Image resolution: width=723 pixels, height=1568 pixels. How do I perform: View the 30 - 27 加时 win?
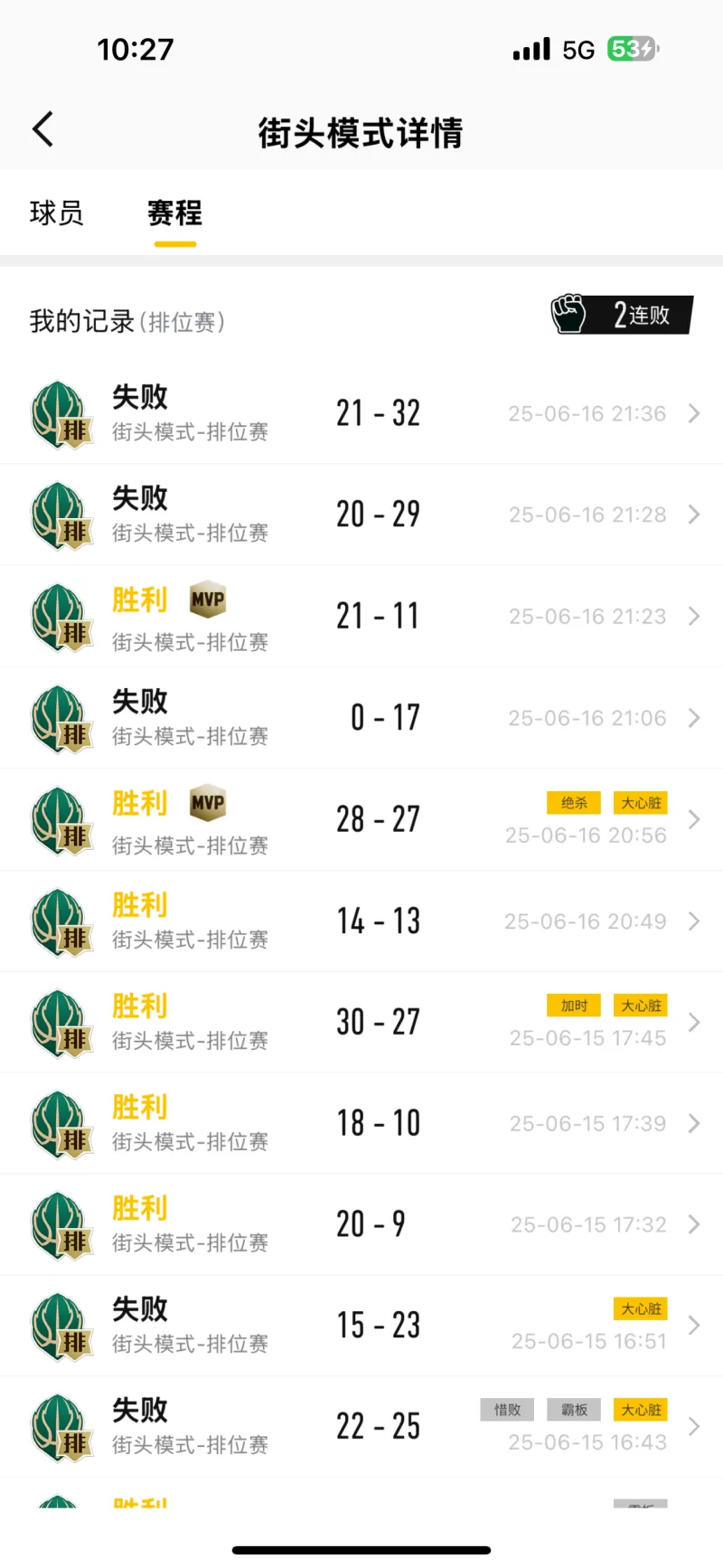point(361,1023)
